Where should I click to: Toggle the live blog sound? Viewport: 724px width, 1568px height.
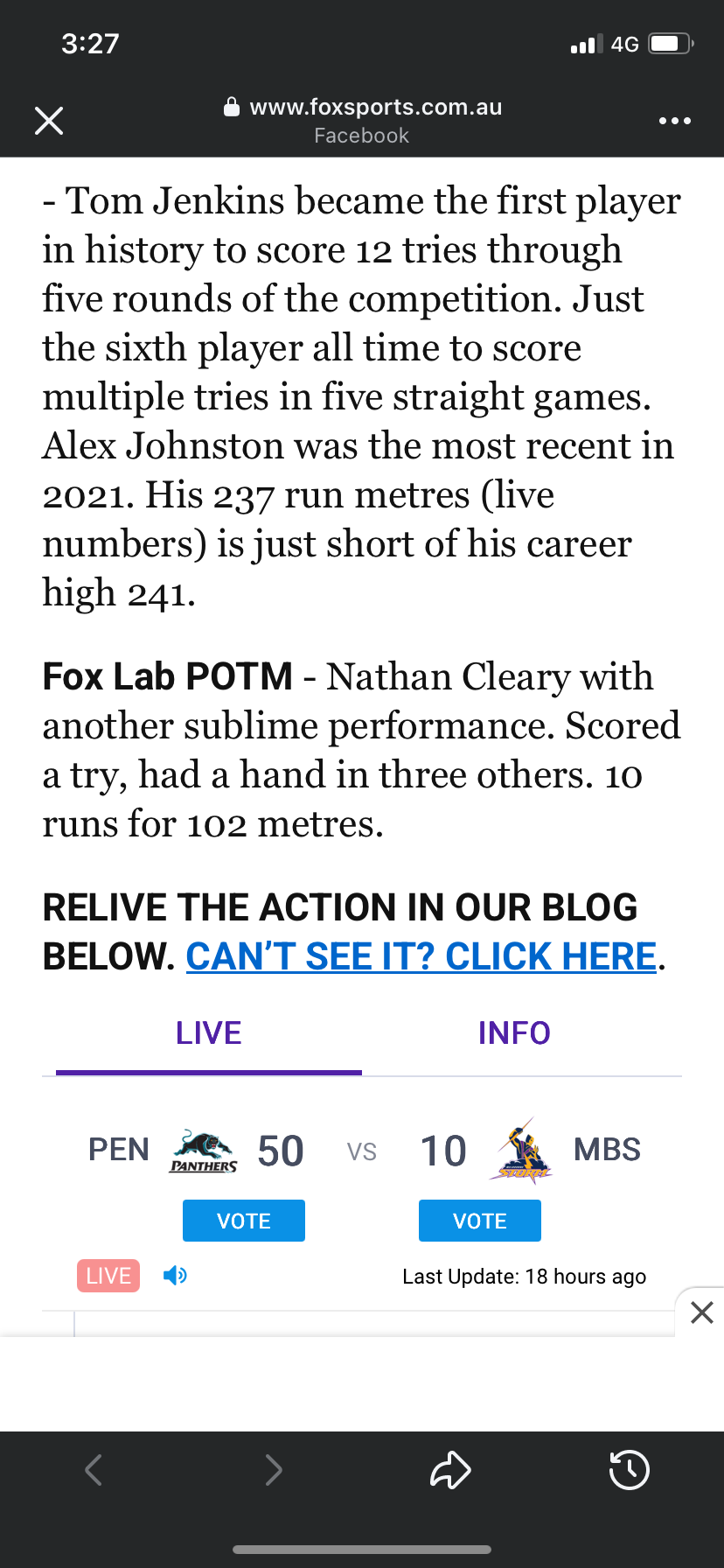(x=175, y=1276)
